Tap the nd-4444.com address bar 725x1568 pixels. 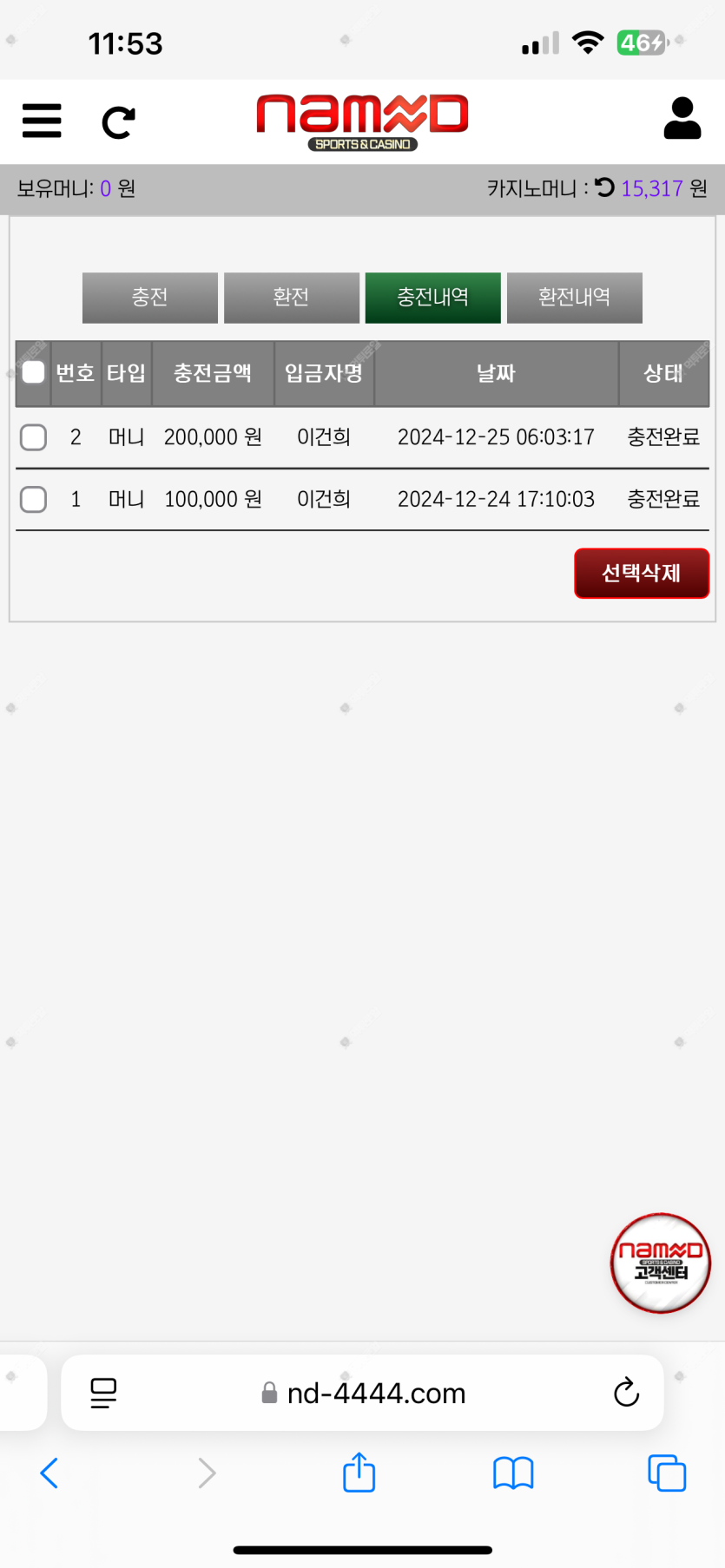pos(364,1393)
